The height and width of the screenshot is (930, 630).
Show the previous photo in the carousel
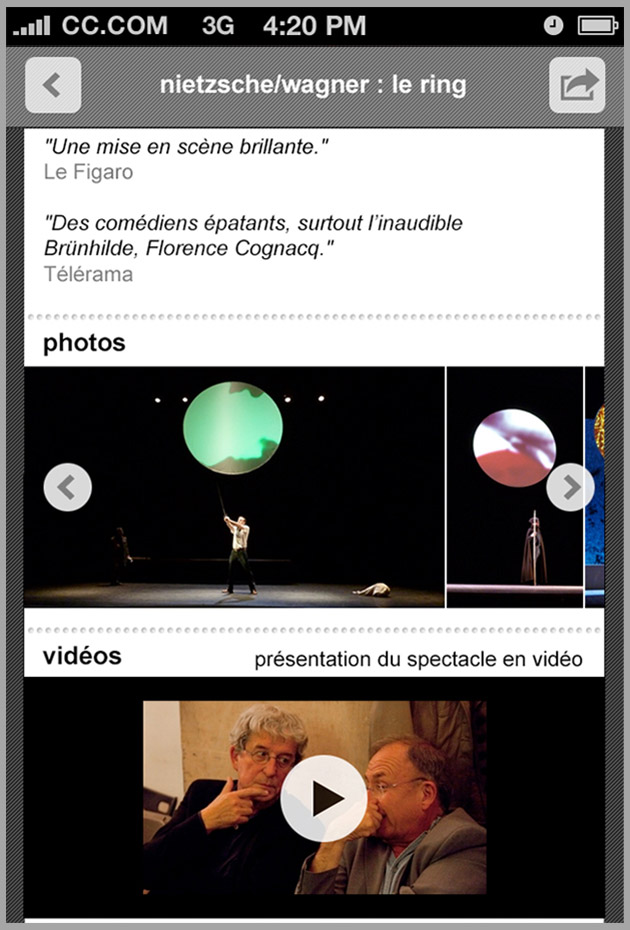68,488
